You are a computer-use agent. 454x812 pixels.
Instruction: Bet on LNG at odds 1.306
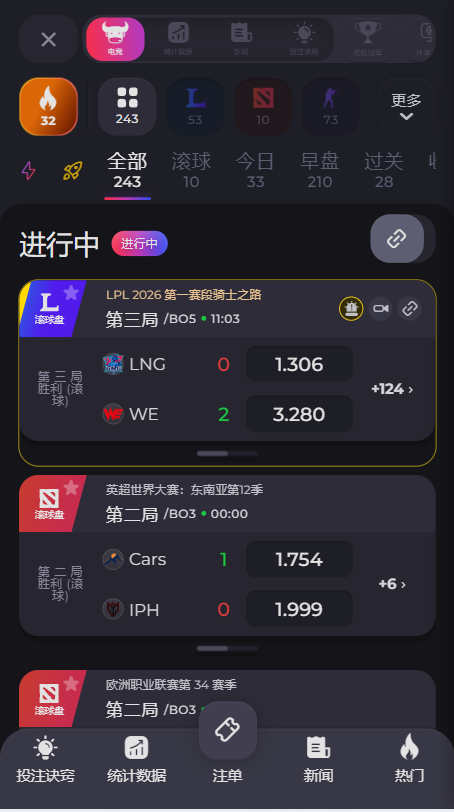299,364
